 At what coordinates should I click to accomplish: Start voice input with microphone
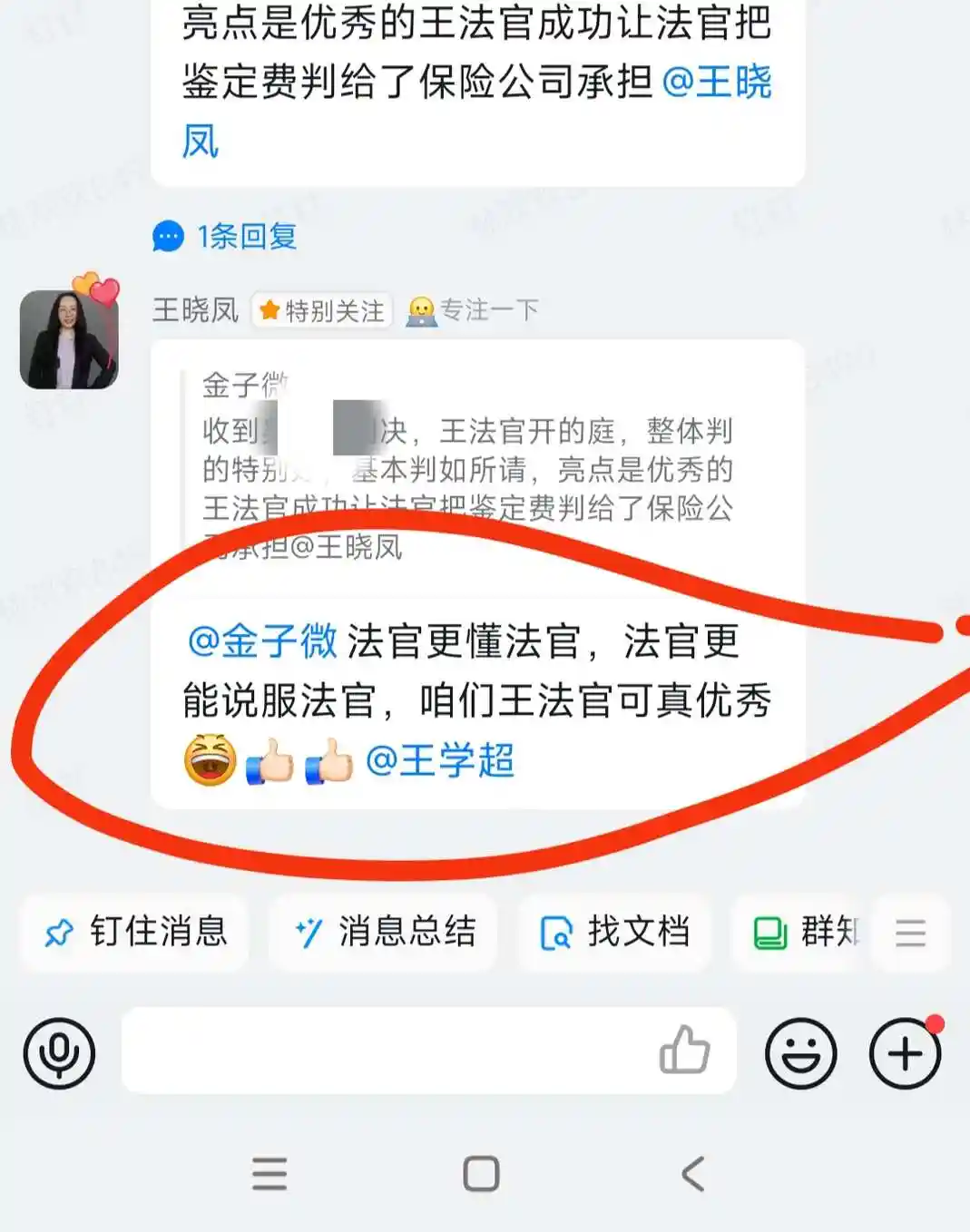coord(59,1053)
